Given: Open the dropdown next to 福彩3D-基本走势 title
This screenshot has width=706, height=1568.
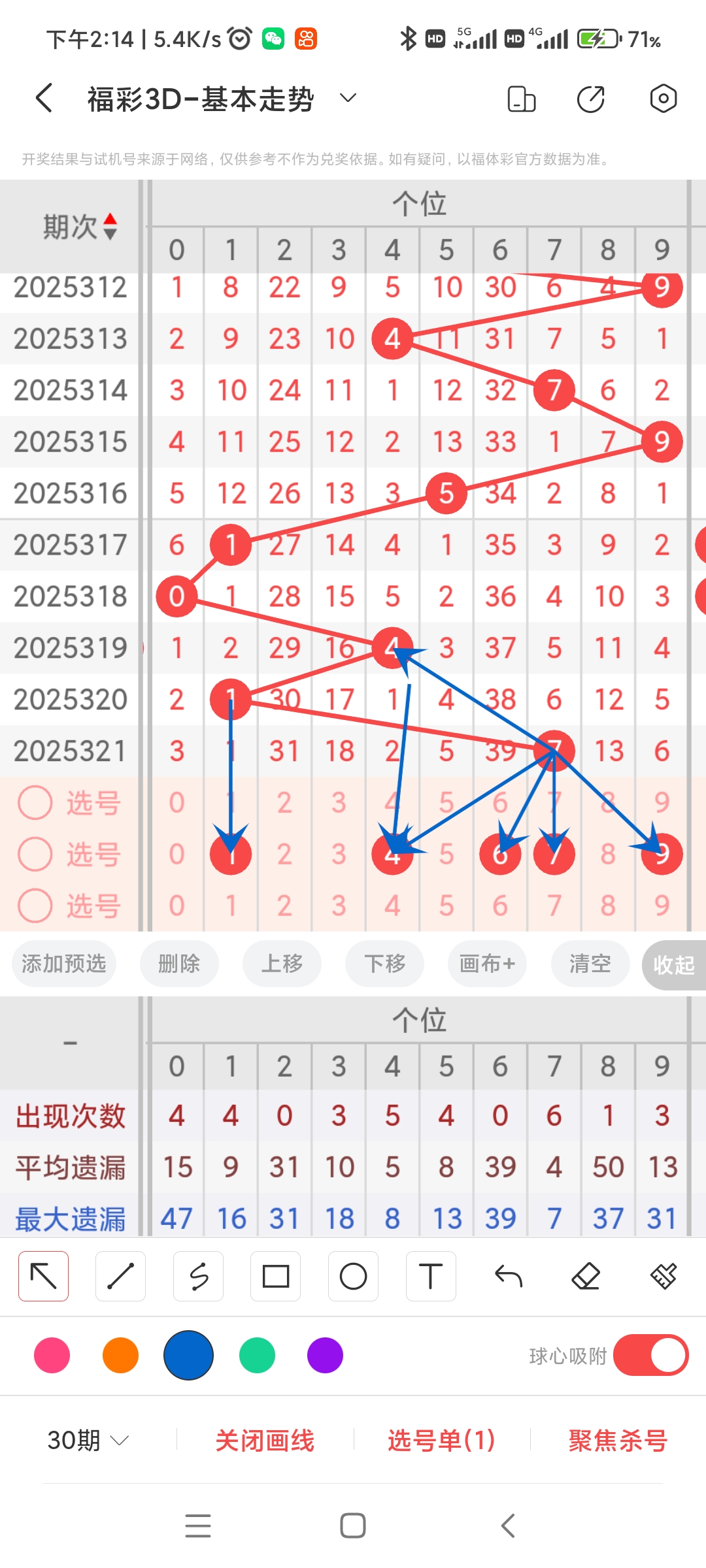Looking at the screenshot, I should pos(347,98).
